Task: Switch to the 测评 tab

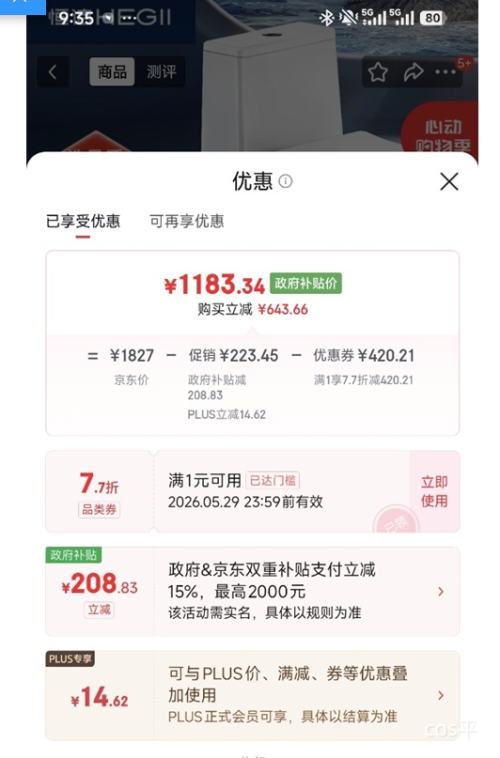Action: (x=162, y=72)
